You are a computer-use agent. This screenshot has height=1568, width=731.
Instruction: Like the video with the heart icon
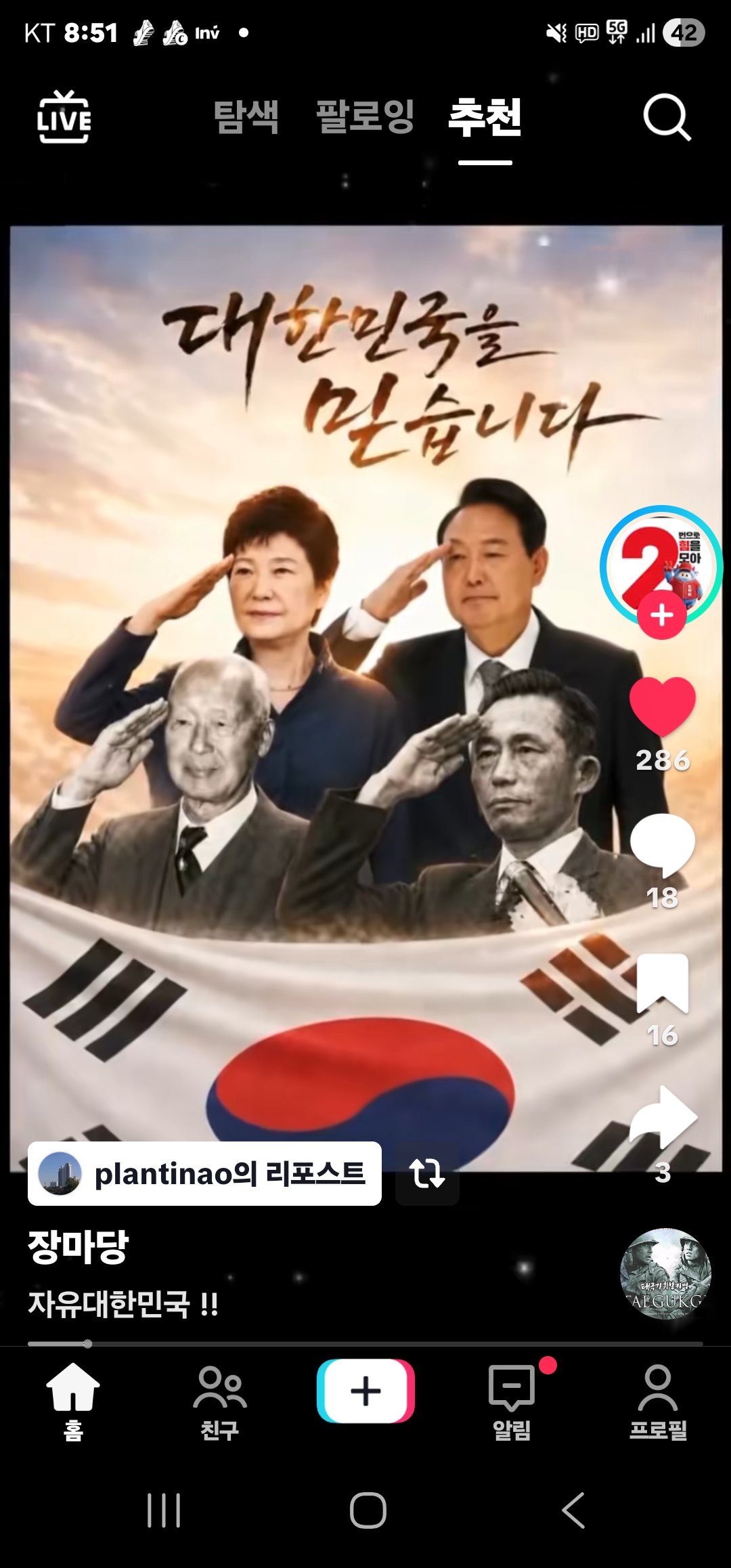pyautogui.click(x=663, y=706)
